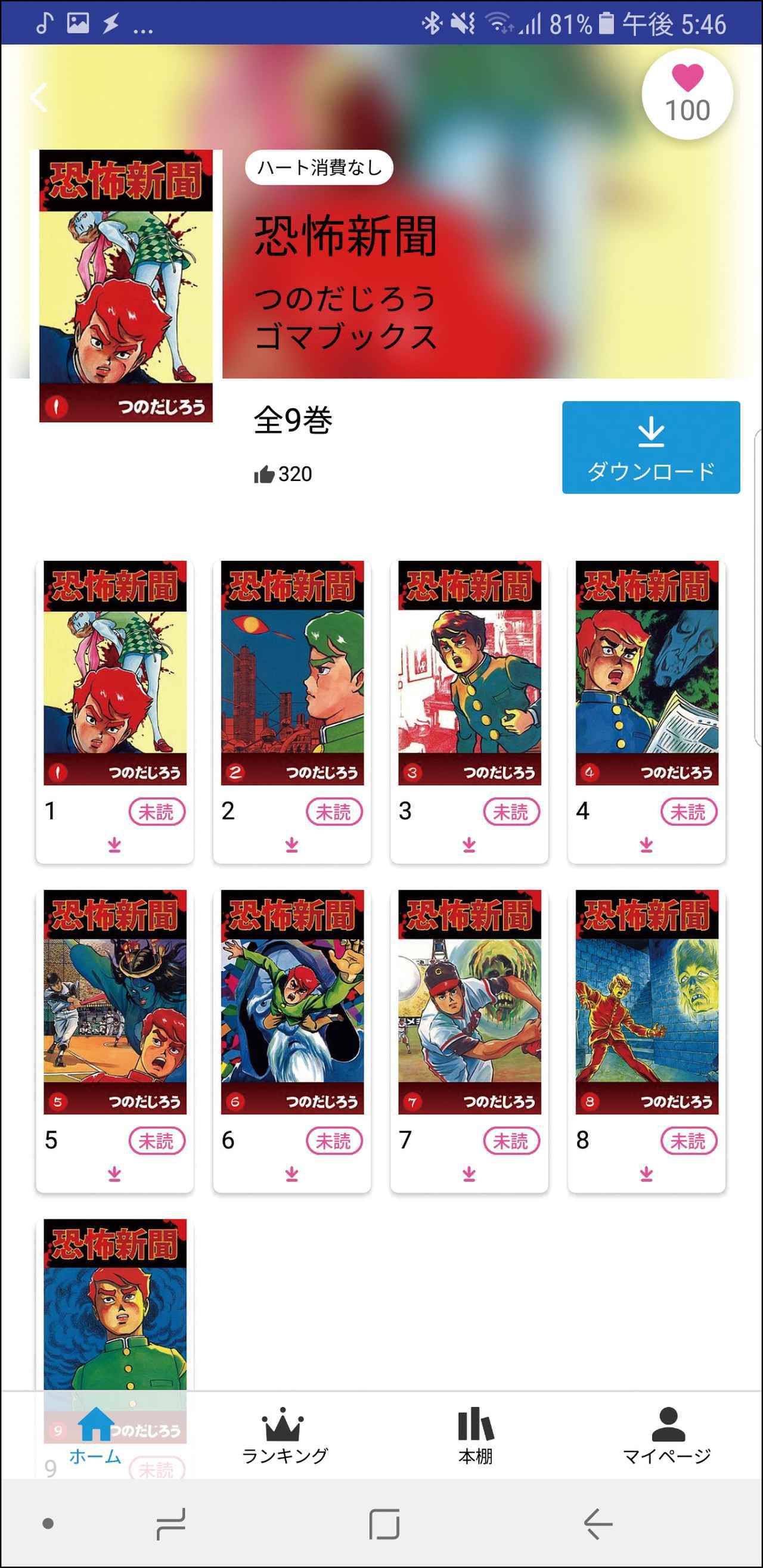Image resolution: width=763 pixels, height=1568 pixels.
Task: Open volume 7 cover
Action: tap(469, 1001)
